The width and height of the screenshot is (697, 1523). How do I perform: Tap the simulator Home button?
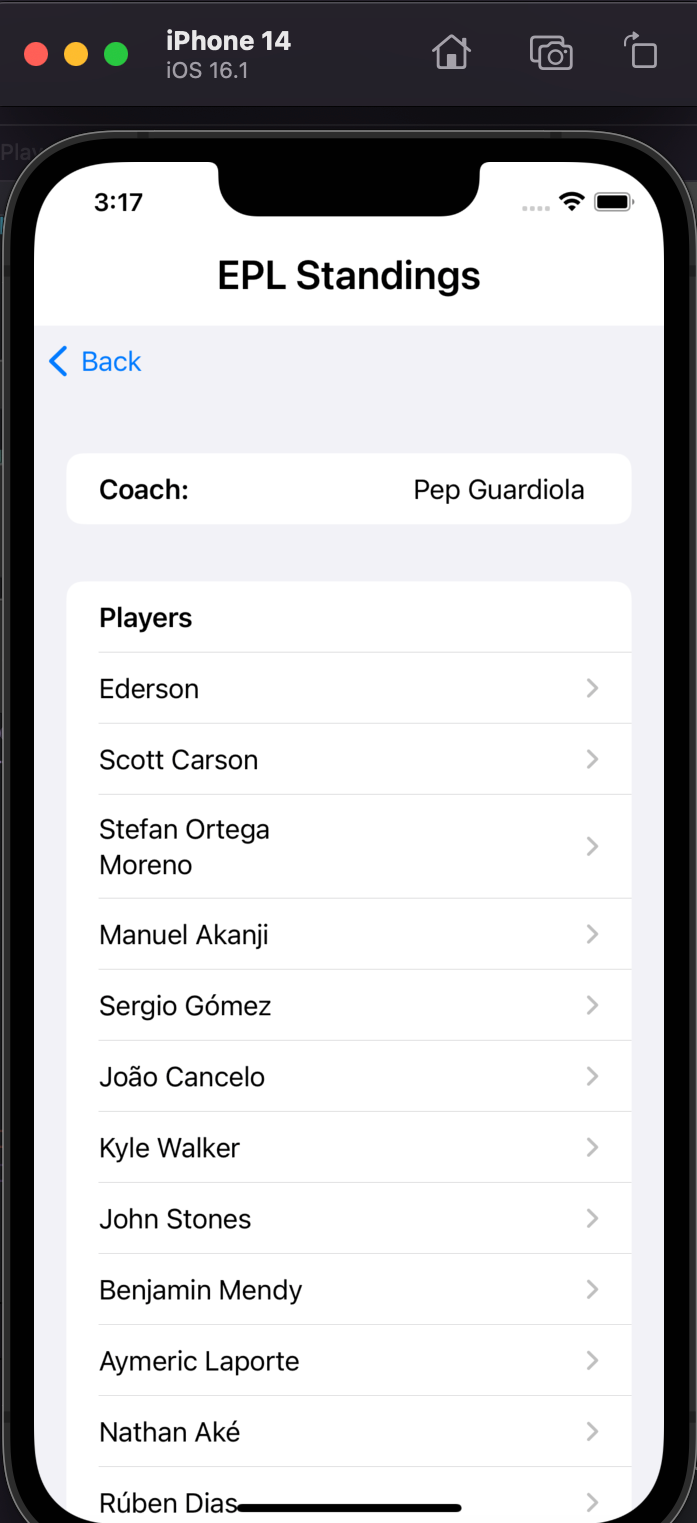pos(451,52)
